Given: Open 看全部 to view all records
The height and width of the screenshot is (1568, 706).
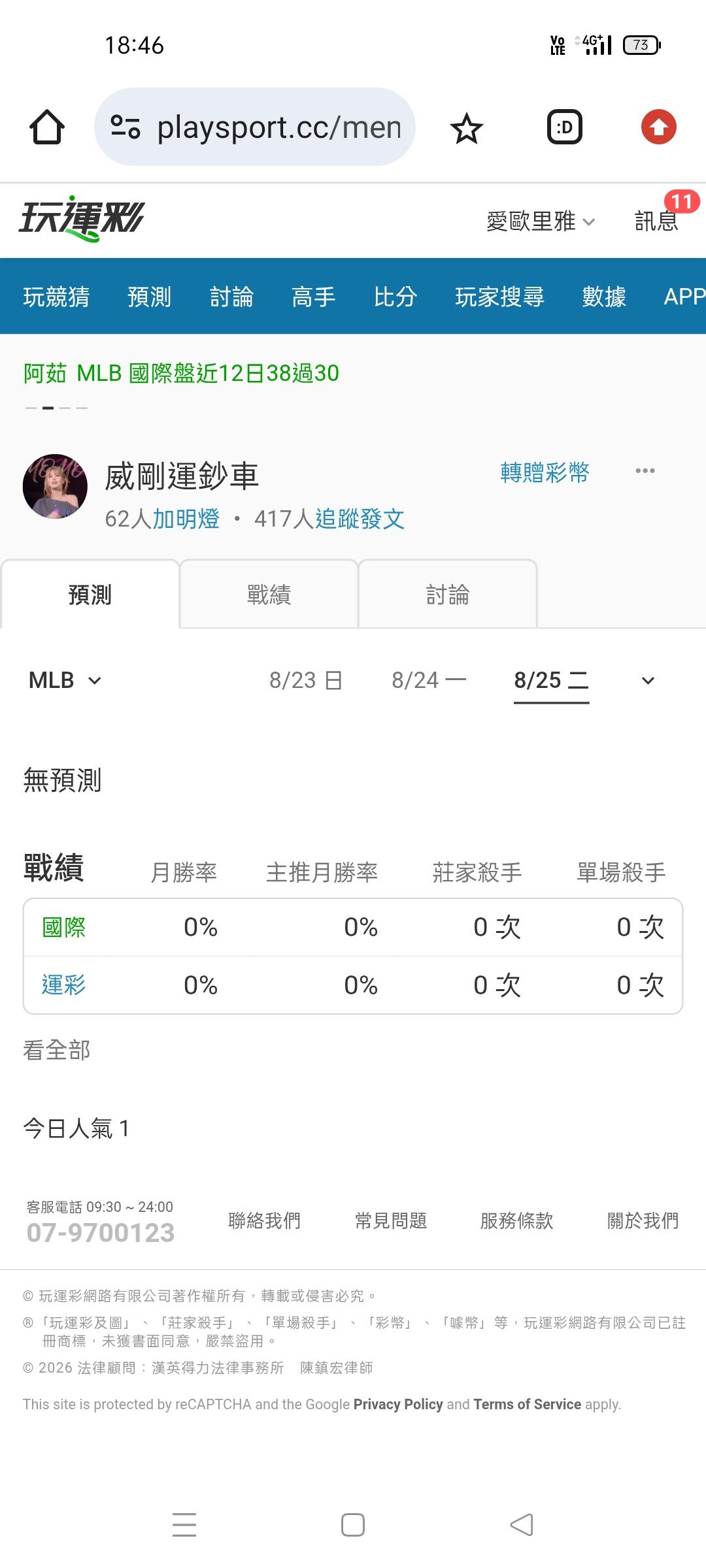Looking at the screenshot, I should tap(56, 1050).
